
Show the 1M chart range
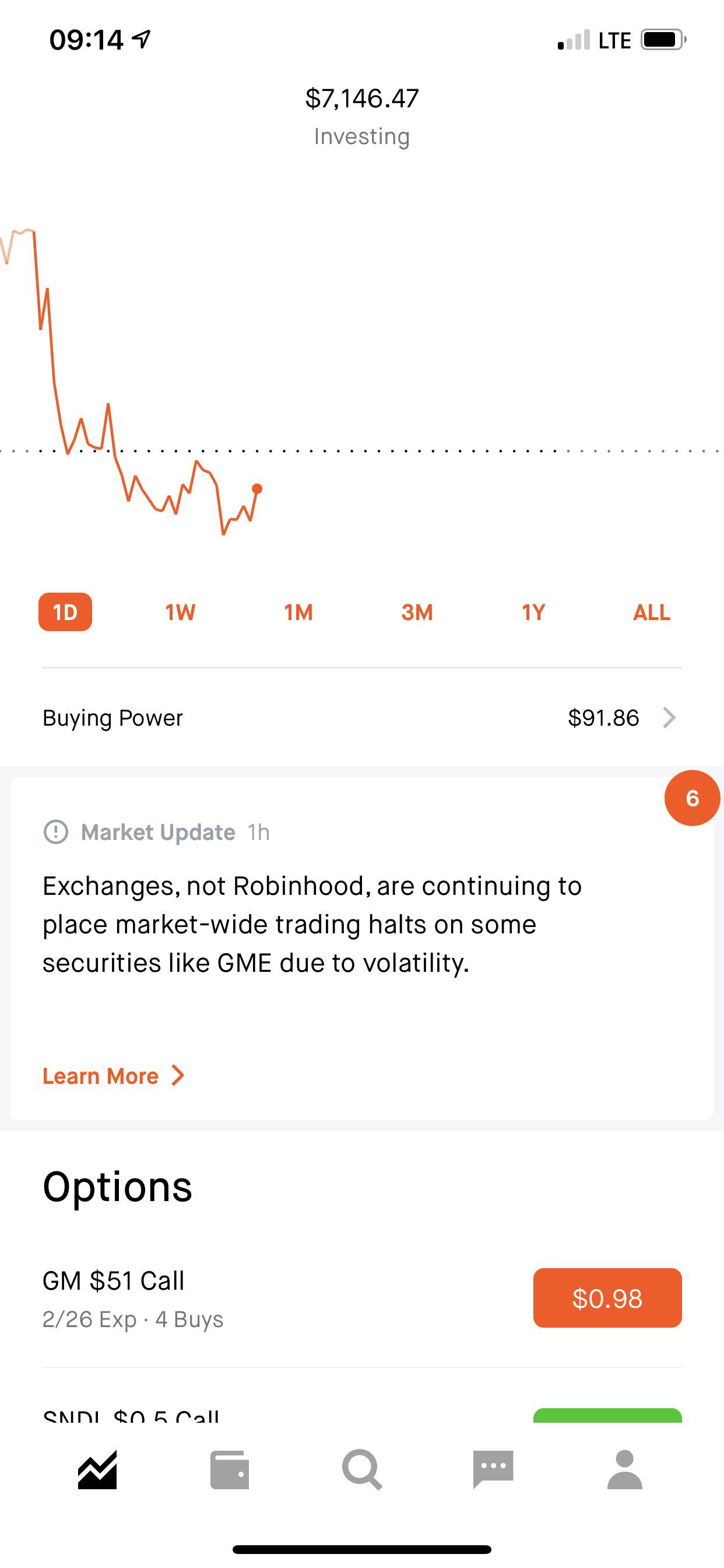coord(298,612)
